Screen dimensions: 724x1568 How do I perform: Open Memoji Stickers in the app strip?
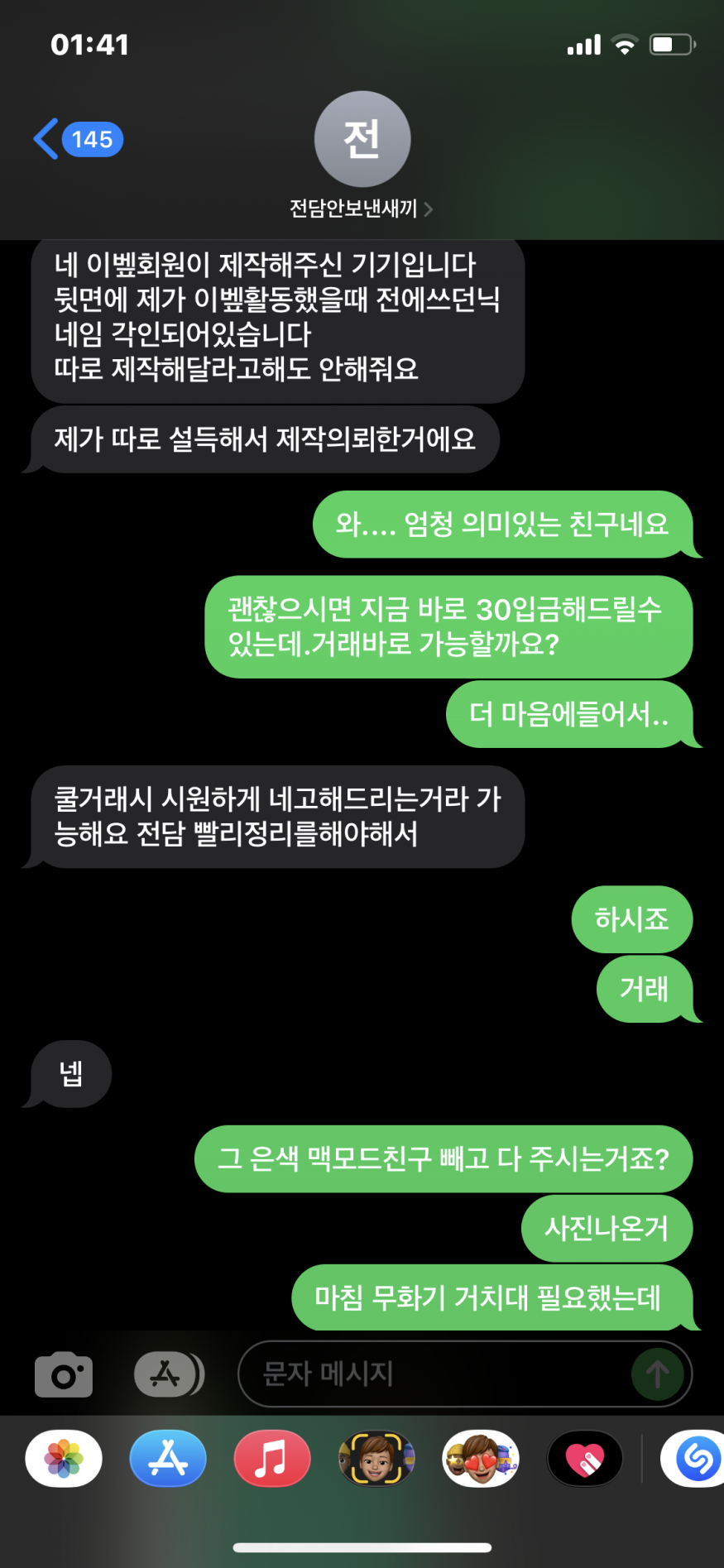(481, 1459)
